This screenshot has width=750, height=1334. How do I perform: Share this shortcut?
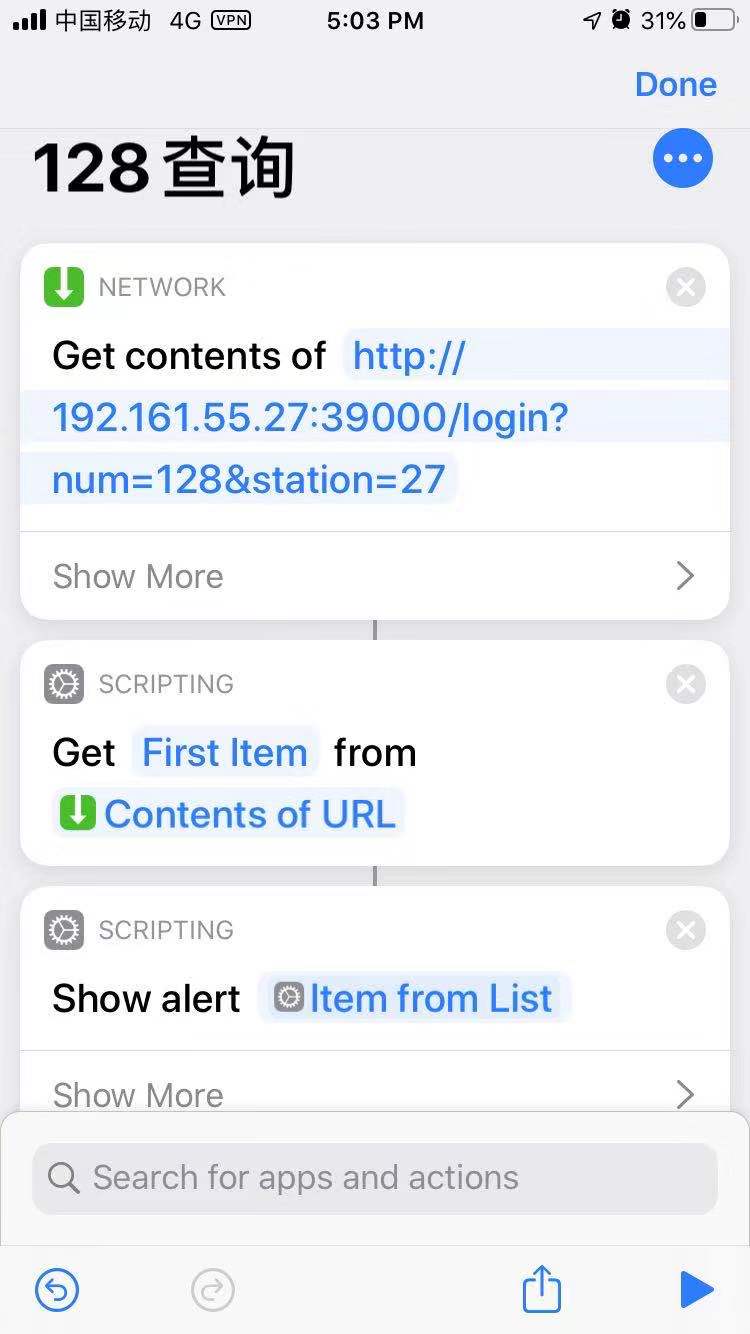(541, 1288)
